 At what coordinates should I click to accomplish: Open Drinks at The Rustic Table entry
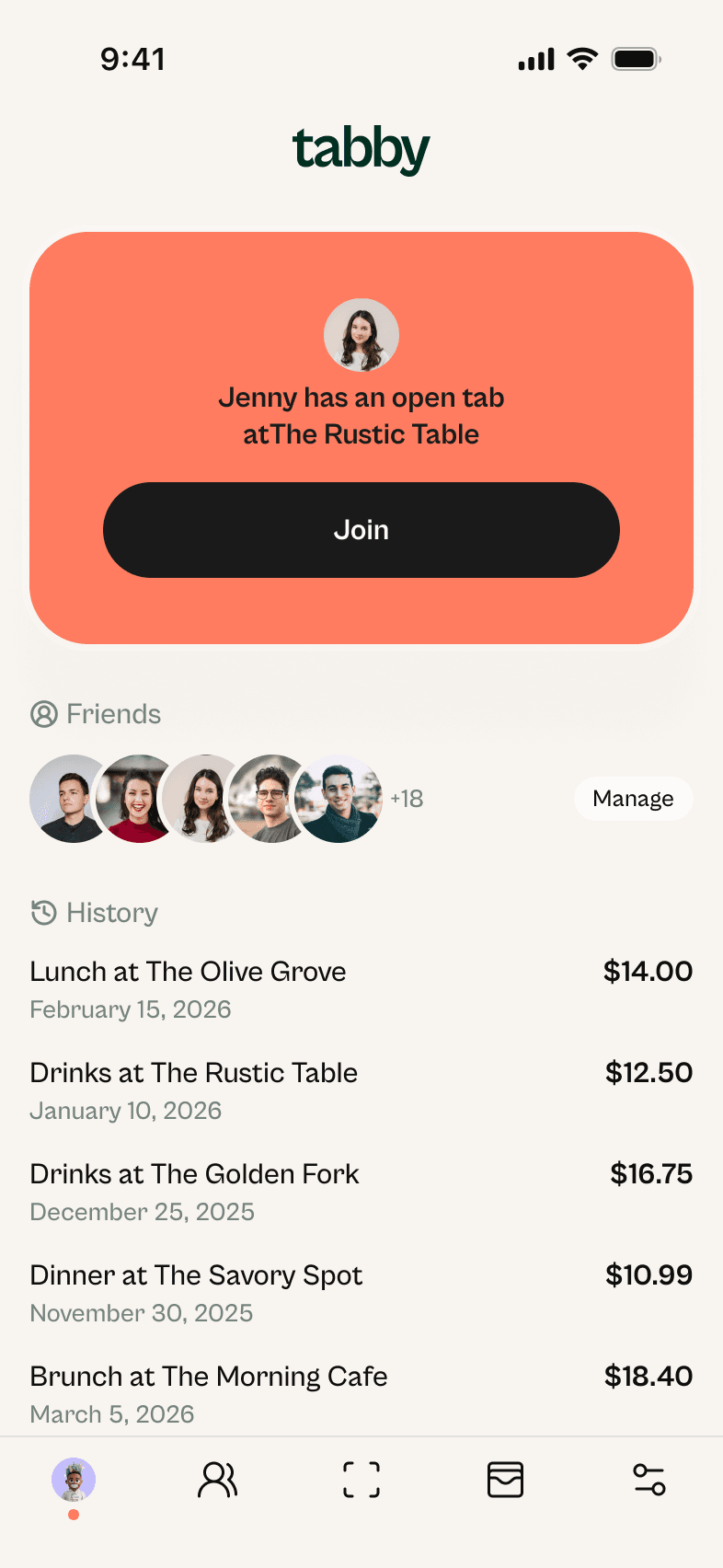click(361, 1090)
